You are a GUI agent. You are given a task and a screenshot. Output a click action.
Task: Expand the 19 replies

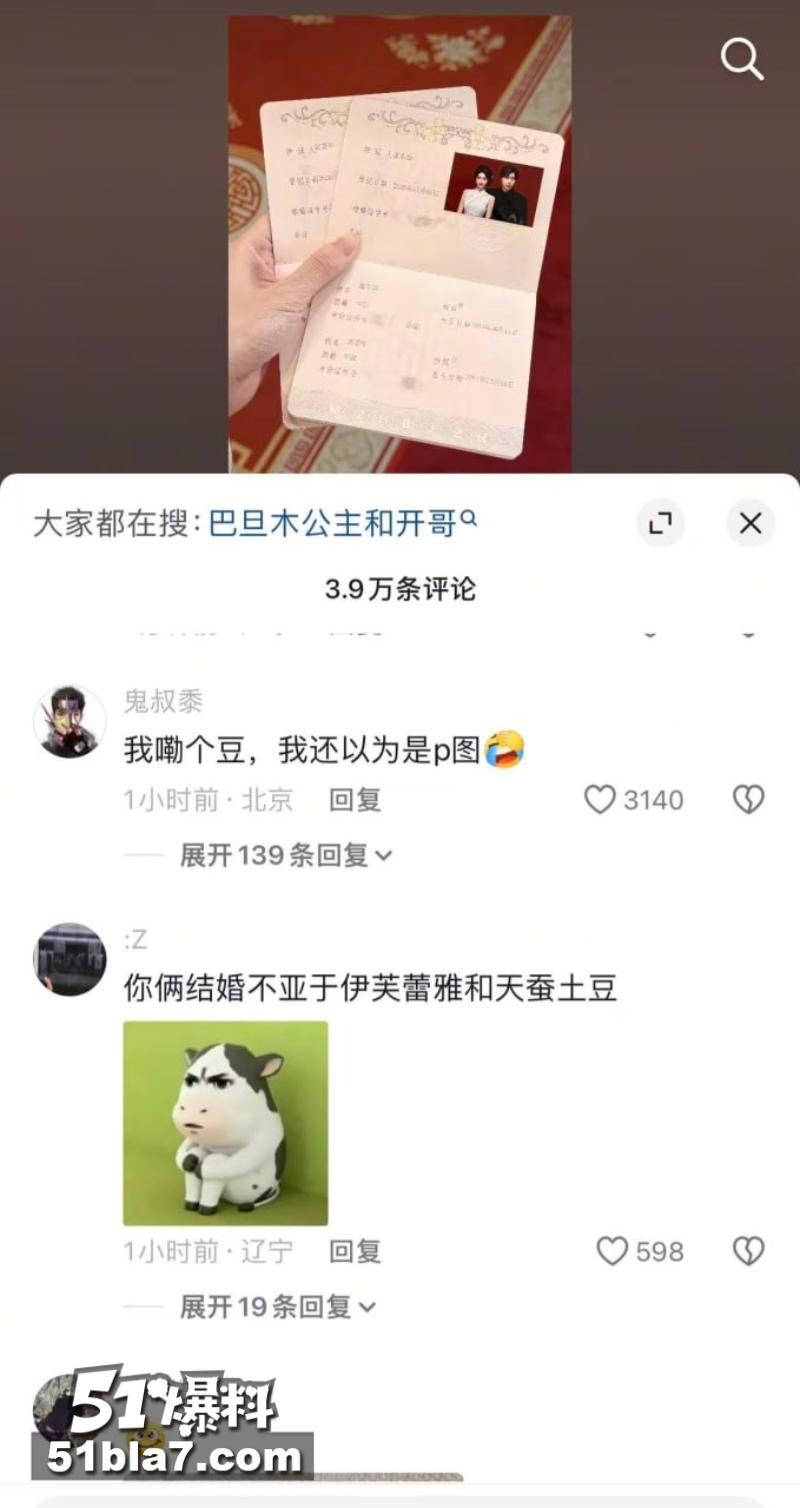[x=278, y=1307]
